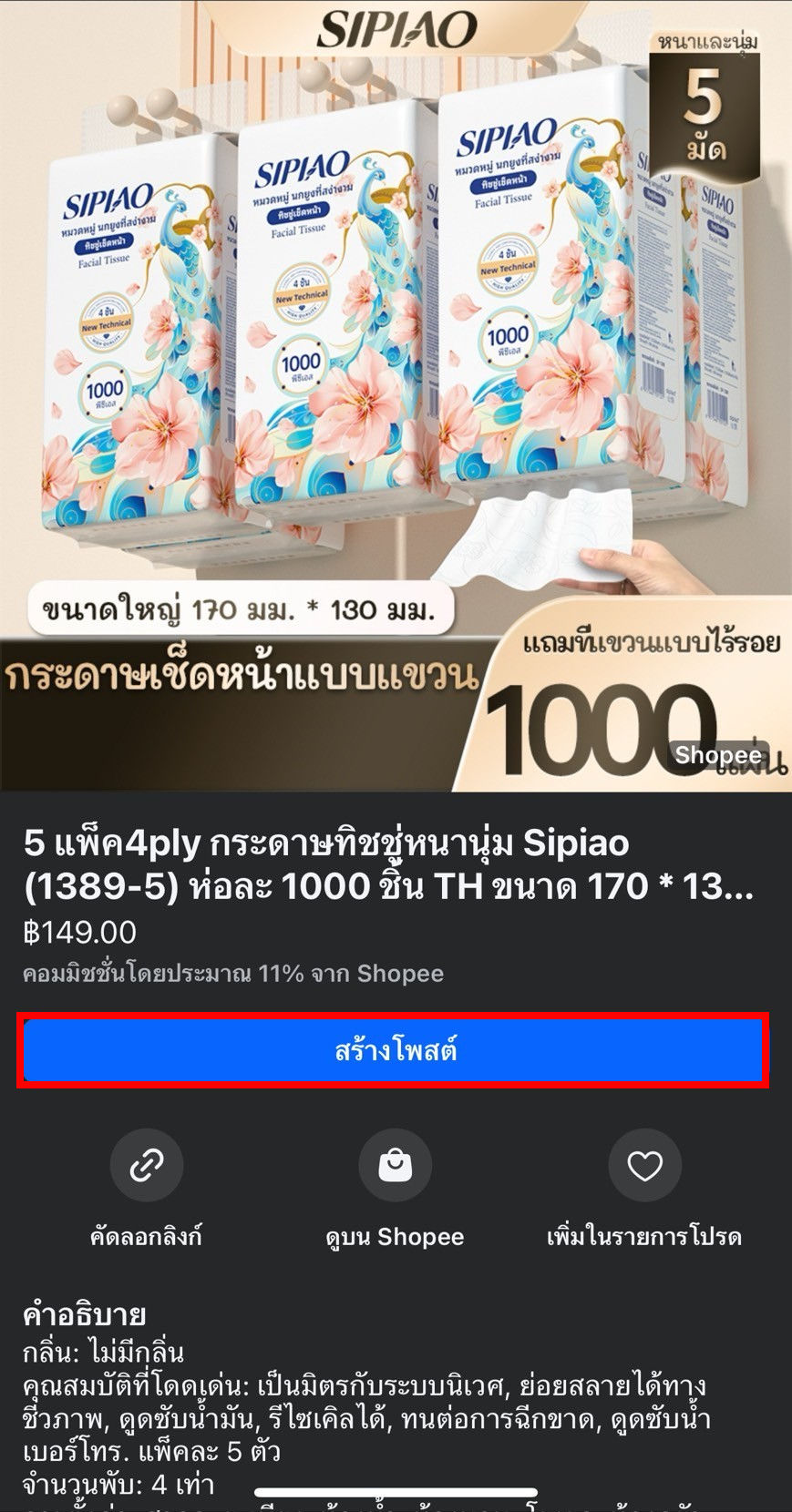Add product with เพิ่มในรายการโปรด
This screenshot has width=792, height=1512.
point(644,1166)
